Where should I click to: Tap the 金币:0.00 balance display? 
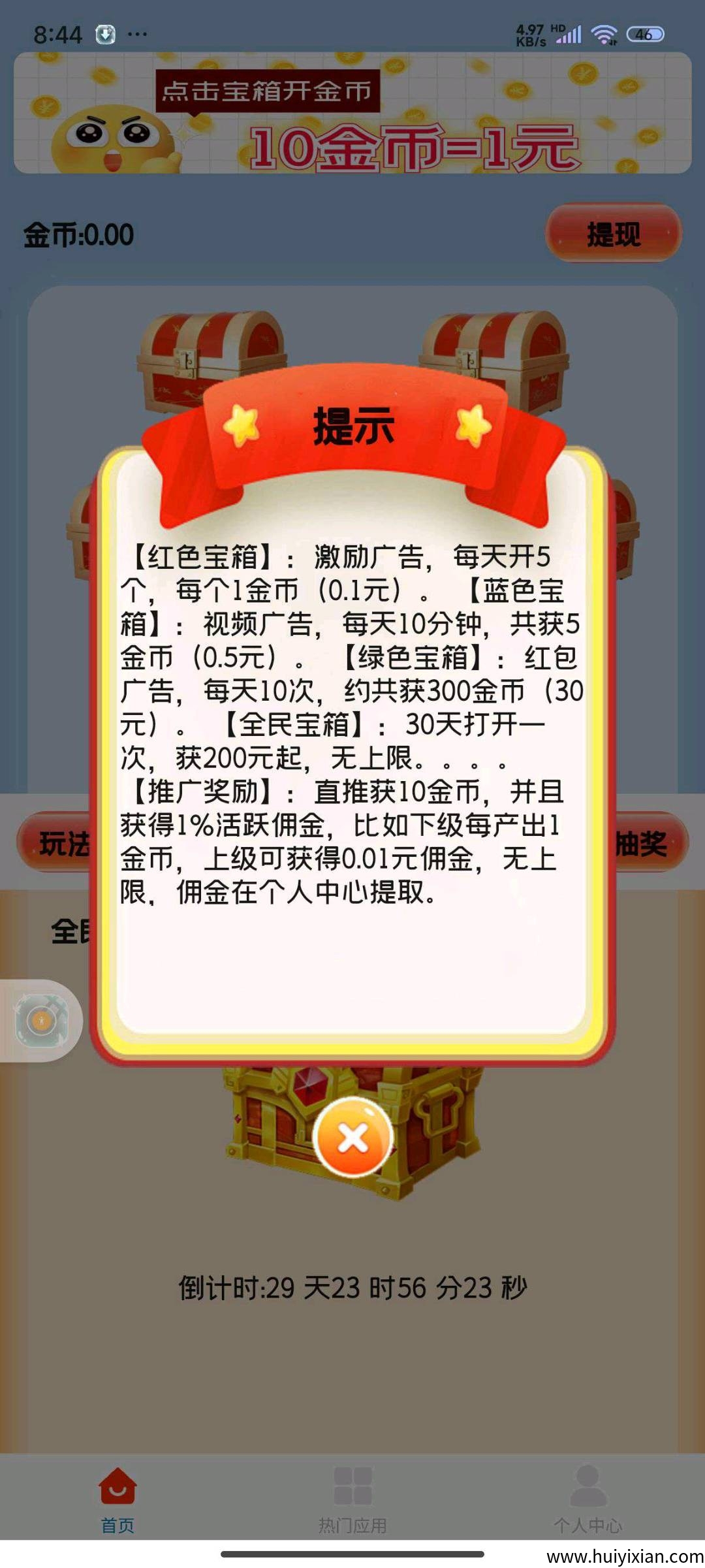[x=78, y=232]
